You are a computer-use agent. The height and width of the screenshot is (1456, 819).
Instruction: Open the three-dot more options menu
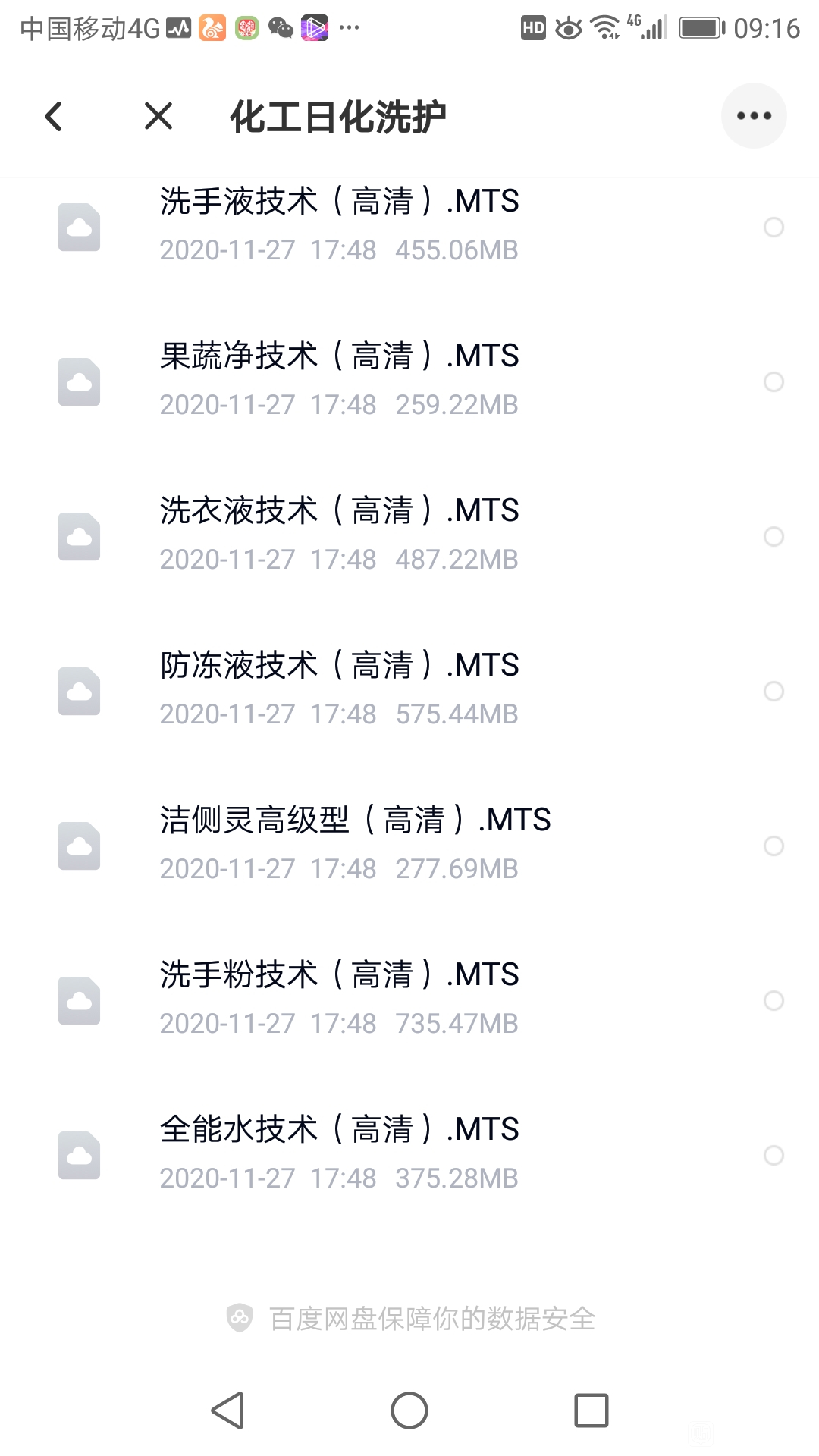(754, 116)
